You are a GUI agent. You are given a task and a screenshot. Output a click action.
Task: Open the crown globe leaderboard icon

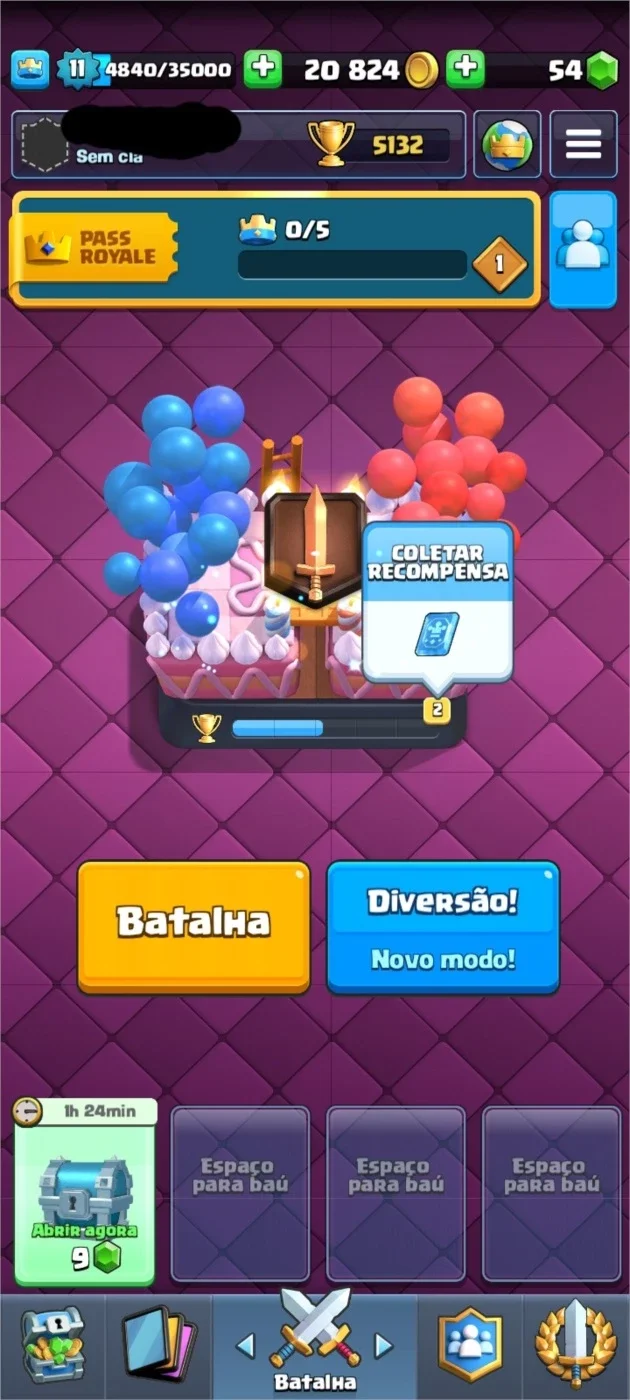coord(507,145)
